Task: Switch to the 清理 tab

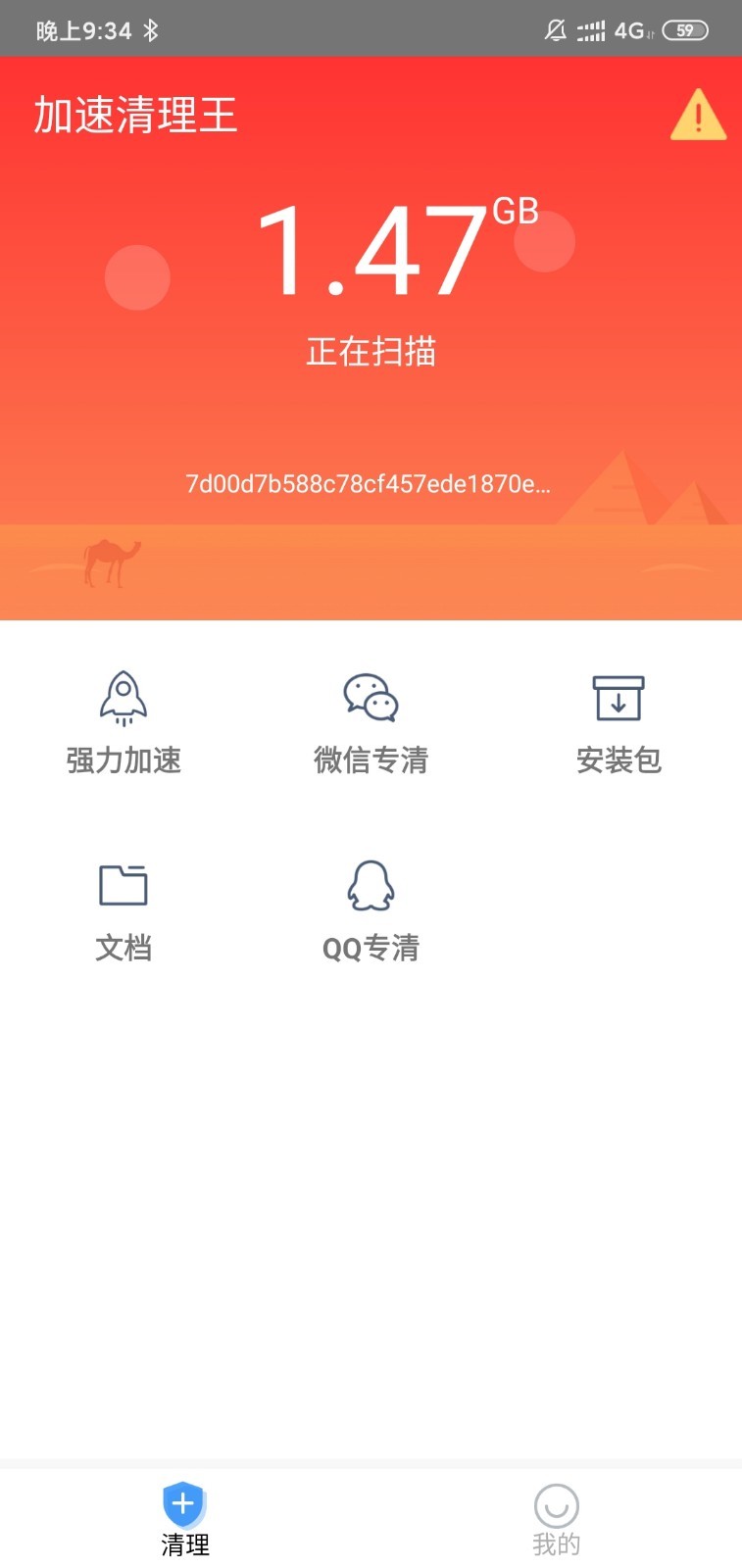Action: pyautogui.click(x=184, y=1518)
